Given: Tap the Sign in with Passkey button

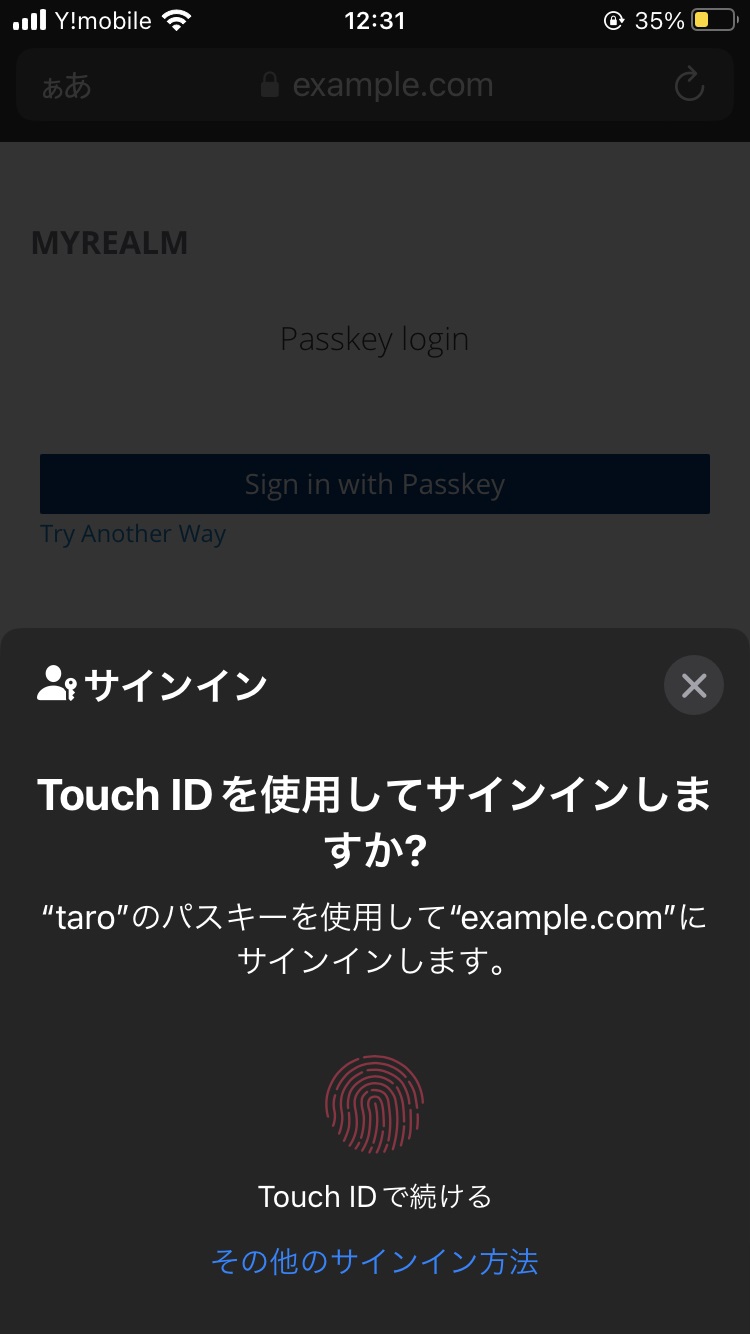Looking at the screenshot, I should pos(375,484).
